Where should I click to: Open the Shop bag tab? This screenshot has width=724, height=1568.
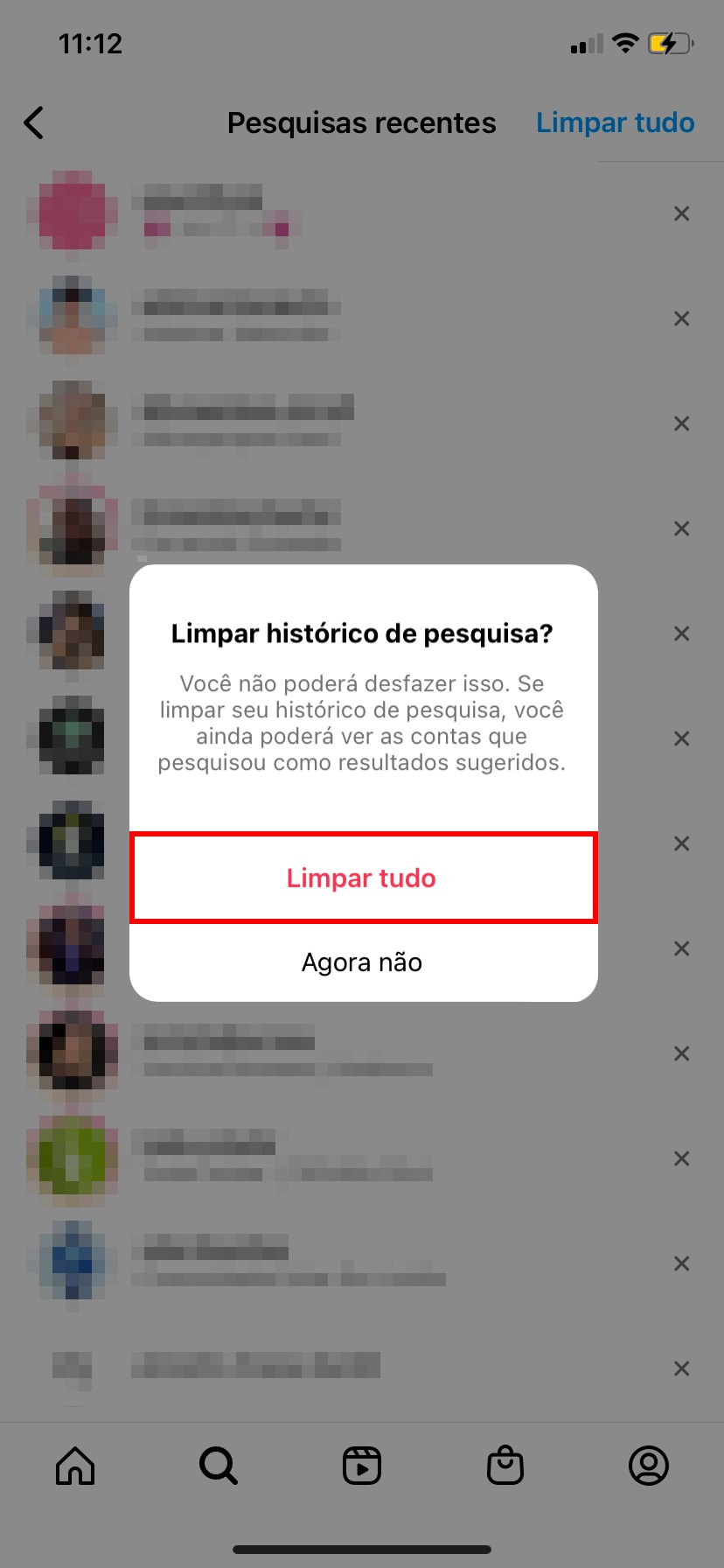coord(505,1466)
